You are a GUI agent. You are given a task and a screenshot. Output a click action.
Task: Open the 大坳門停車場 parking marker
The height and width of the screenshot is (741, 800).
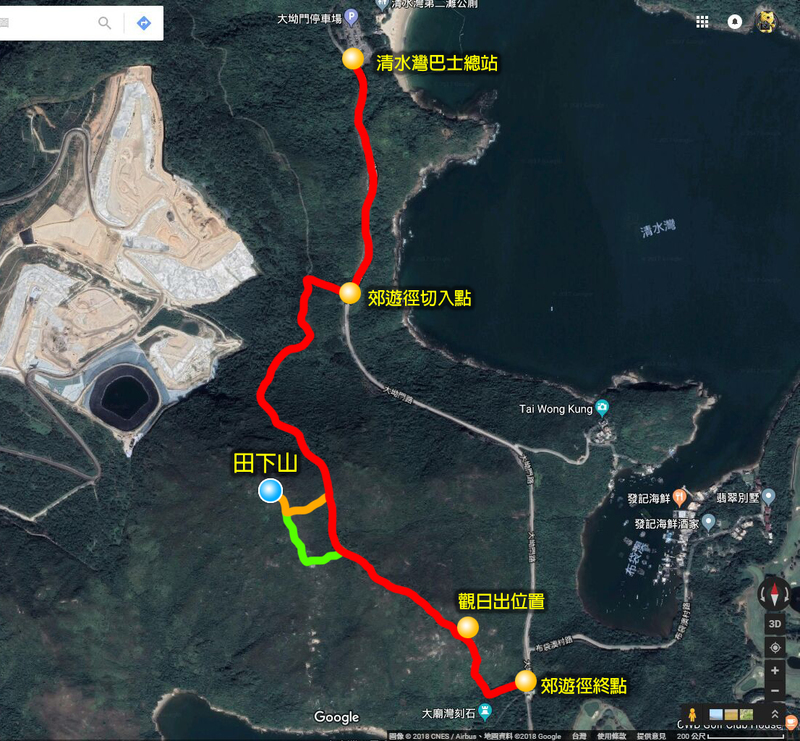(x=351, y=18)
